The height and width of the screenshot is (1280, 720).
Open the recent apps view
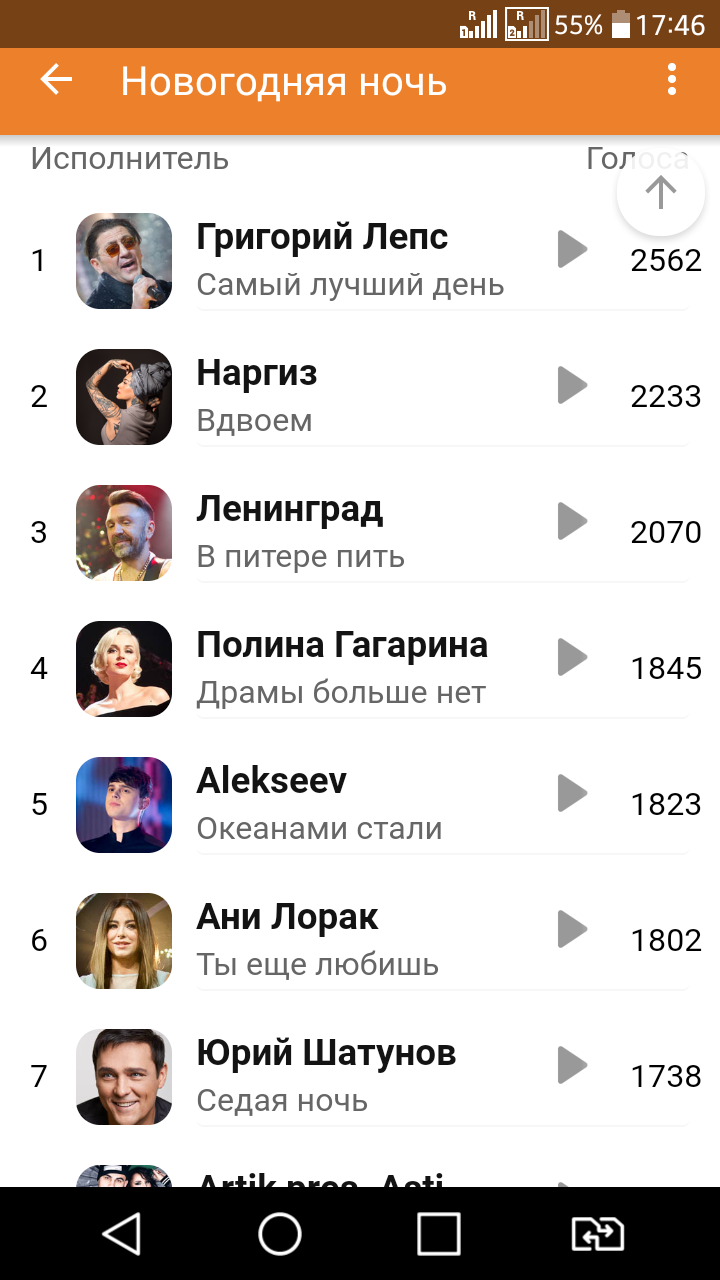[x=438, y=1234]
